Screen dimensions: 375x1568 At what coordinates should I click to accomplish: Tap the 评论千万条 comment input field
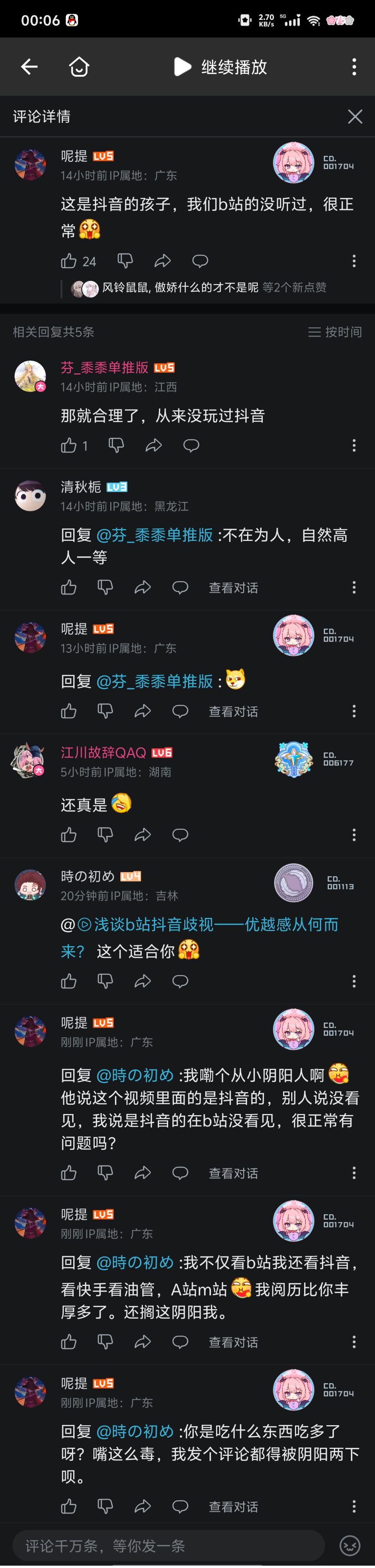coord(167,1545)
